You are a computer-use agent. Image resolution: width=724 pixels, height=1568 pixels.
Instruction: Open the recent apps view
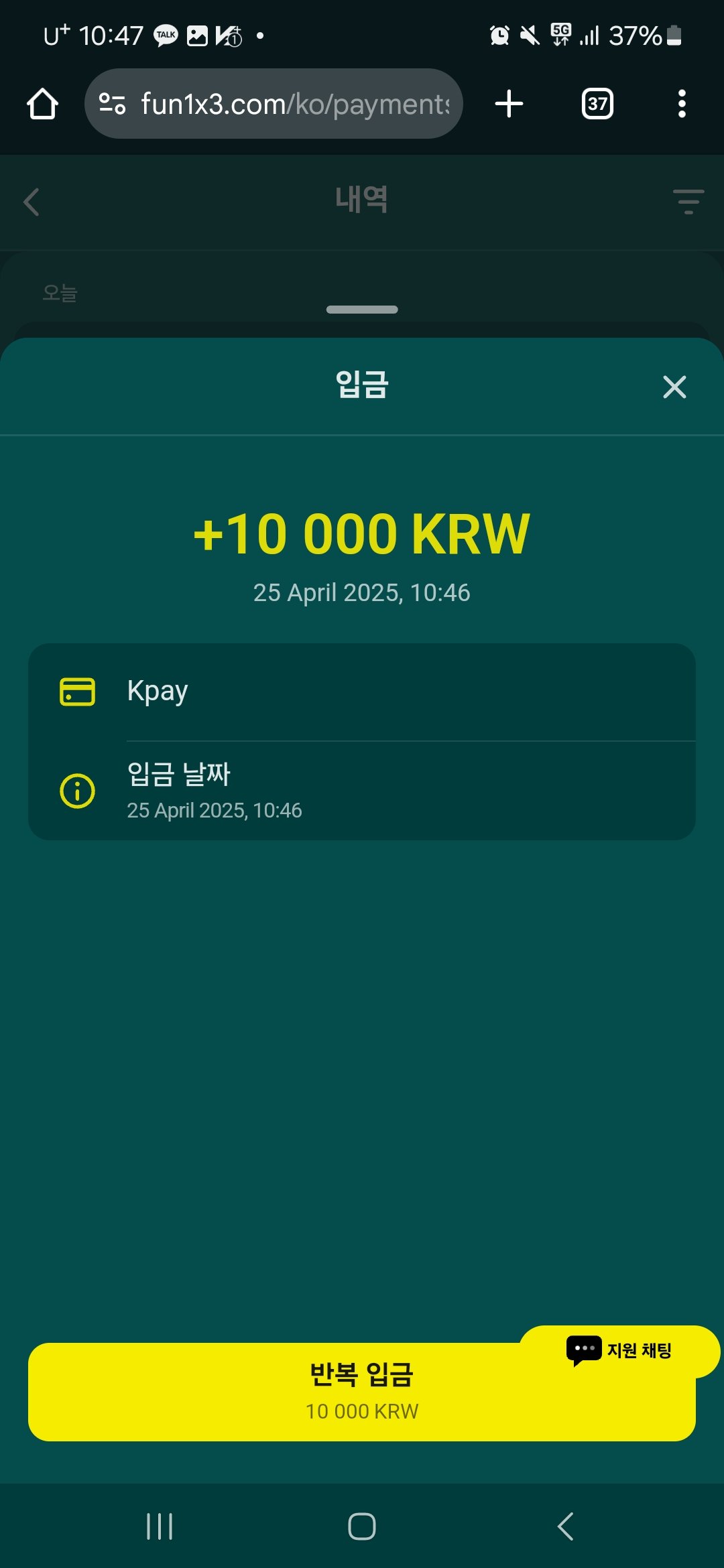pos(160,1527)
